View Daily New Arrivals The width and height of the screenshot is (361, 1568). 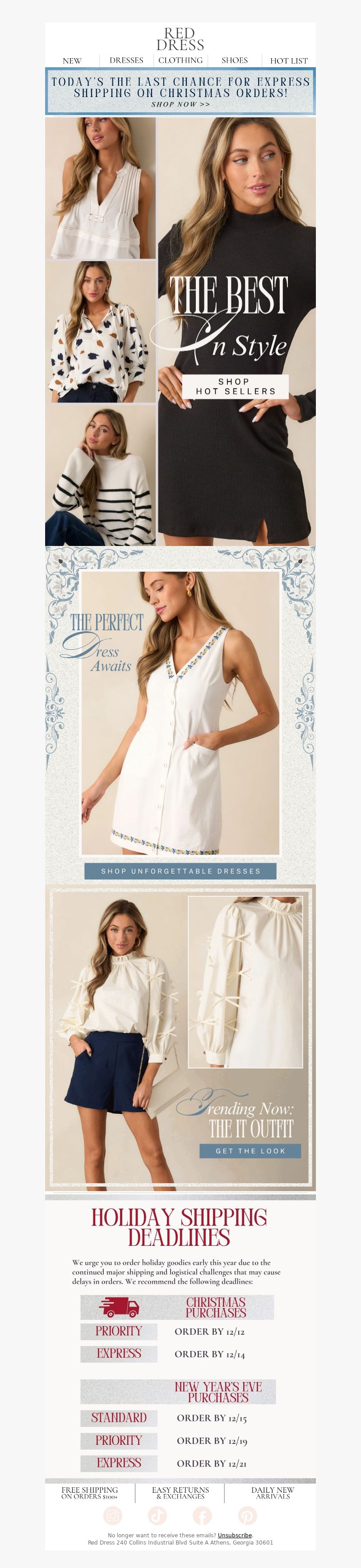(272, 1493)
